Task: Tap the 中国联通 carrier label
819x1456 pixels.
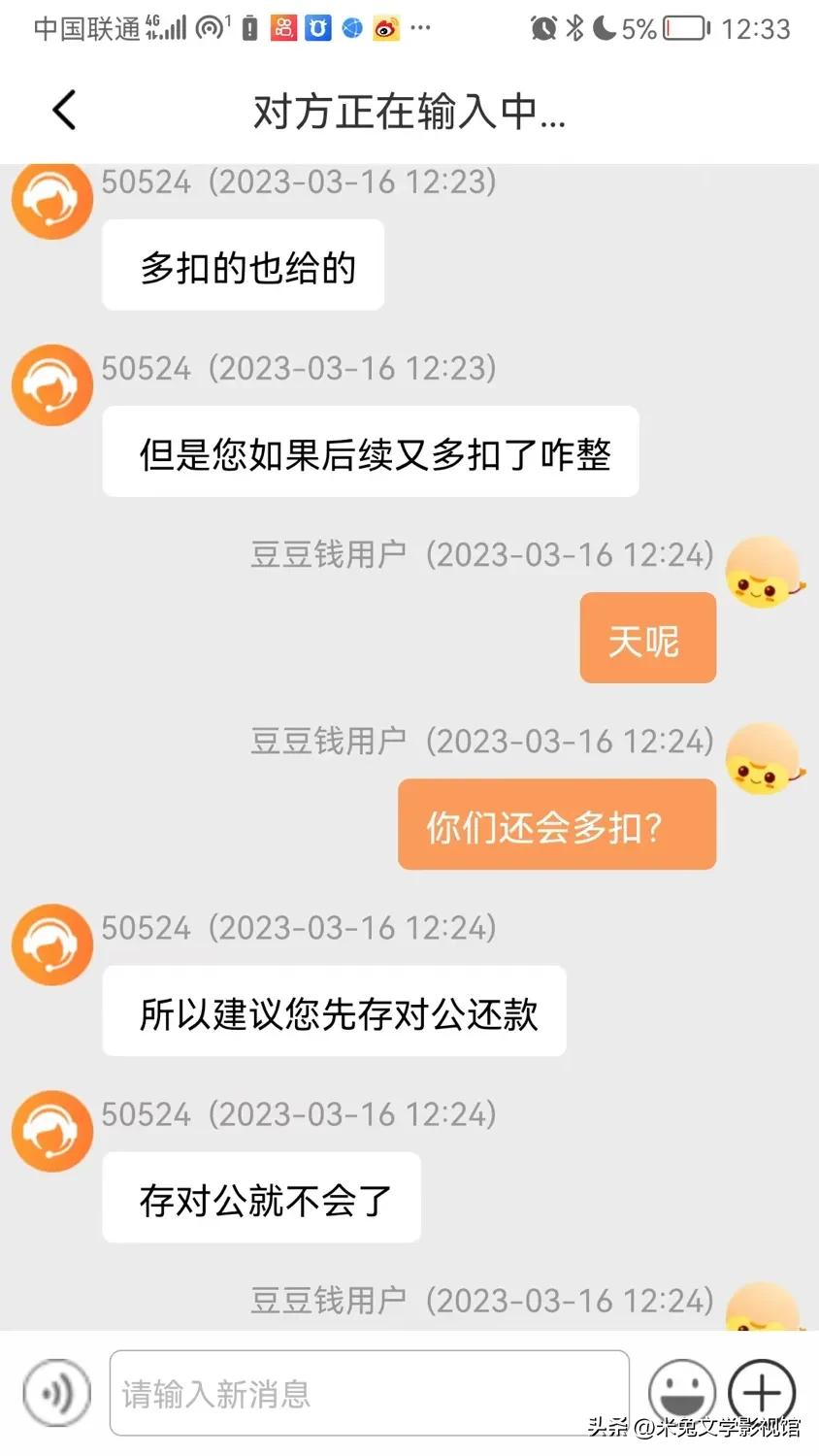Action: pyautogui.click(x=84, y=27)
